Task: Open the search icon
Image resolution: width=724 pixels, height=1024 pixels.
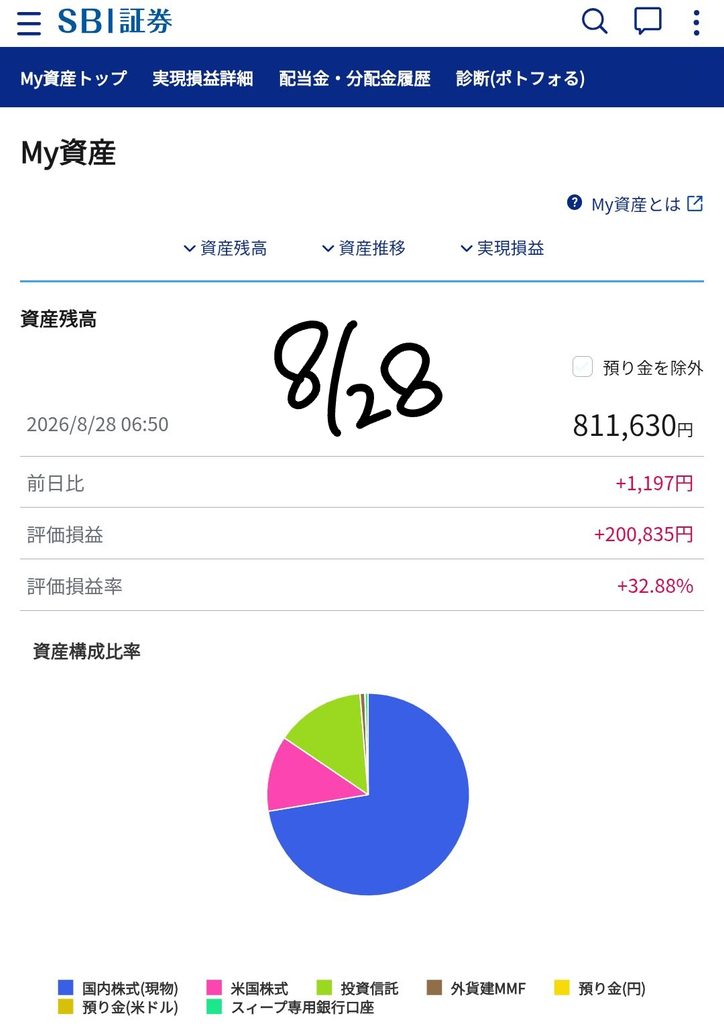Action: point(594,22)
